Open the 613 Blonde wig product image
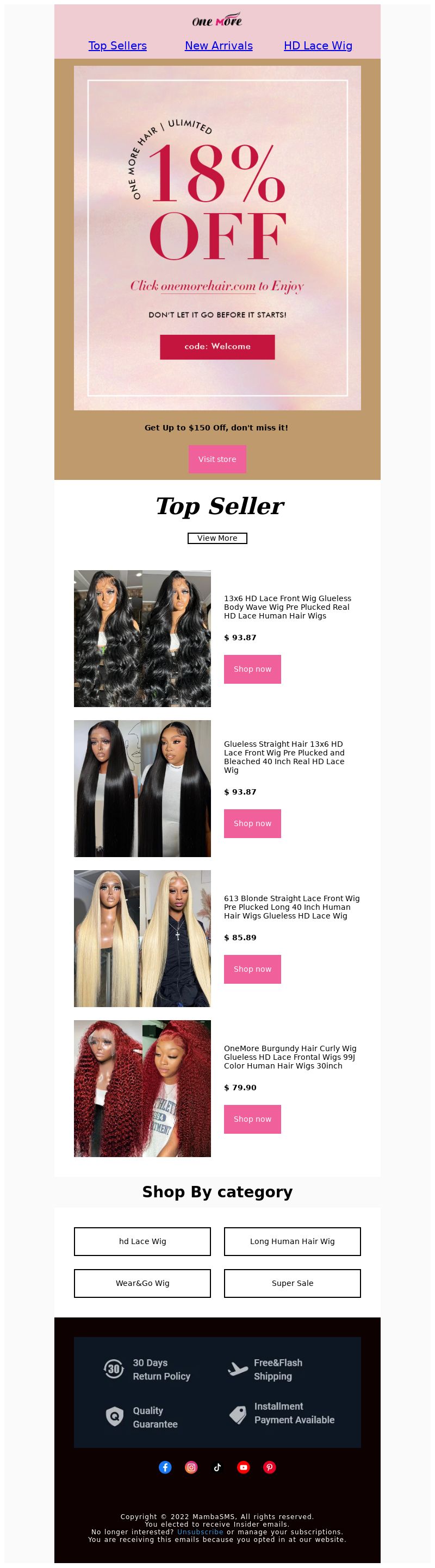The image size is (435, 1568). pos(142,938)
